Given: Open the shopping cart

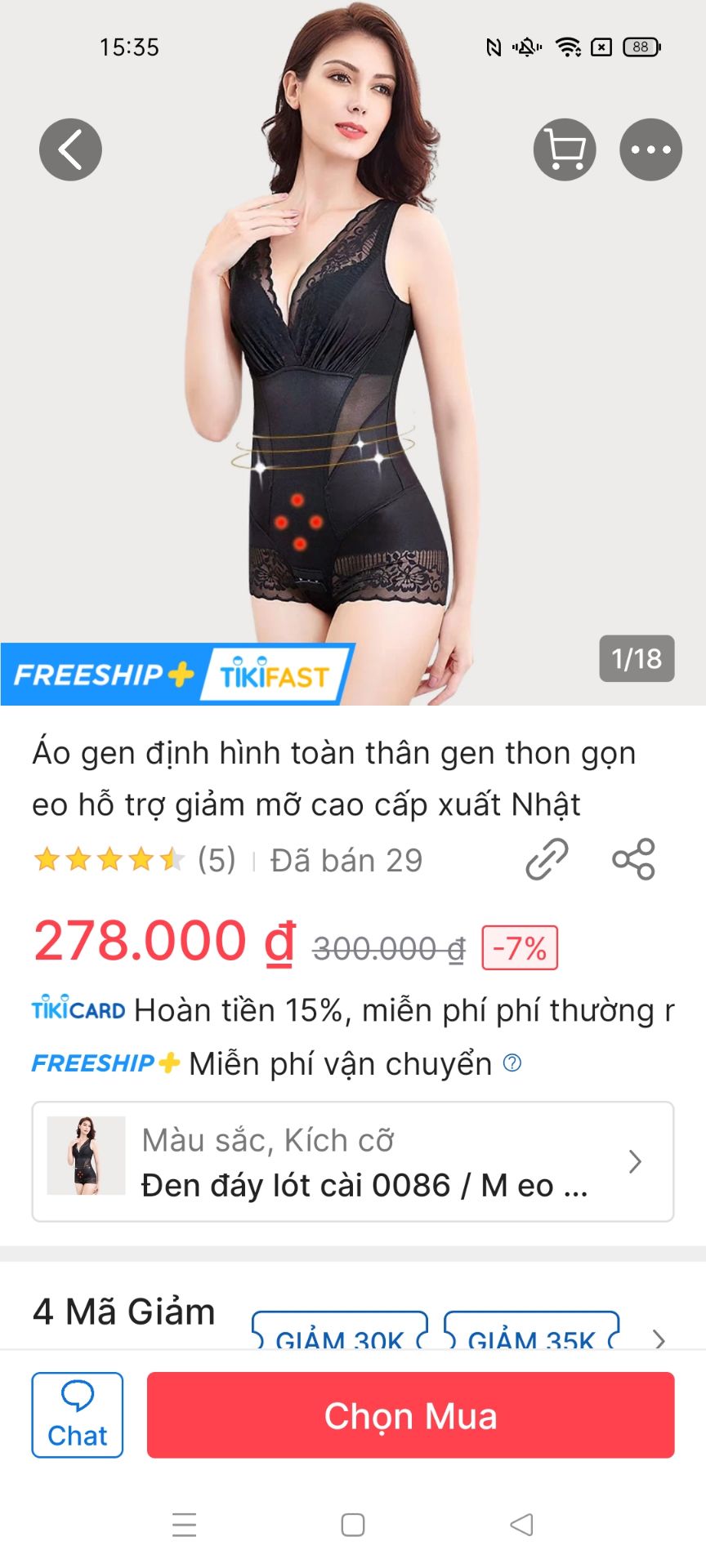Looking at the screenshot, I should pyautogui.click(x=565, y=149).
